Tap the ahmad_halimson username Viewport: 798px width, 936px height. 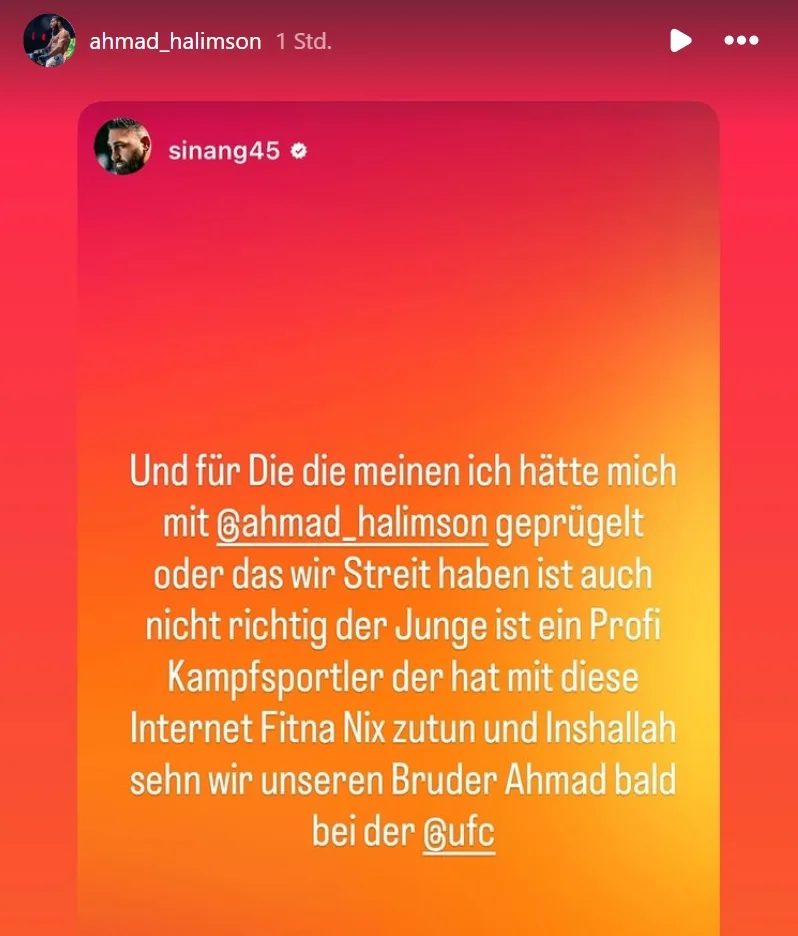(175, 41)
